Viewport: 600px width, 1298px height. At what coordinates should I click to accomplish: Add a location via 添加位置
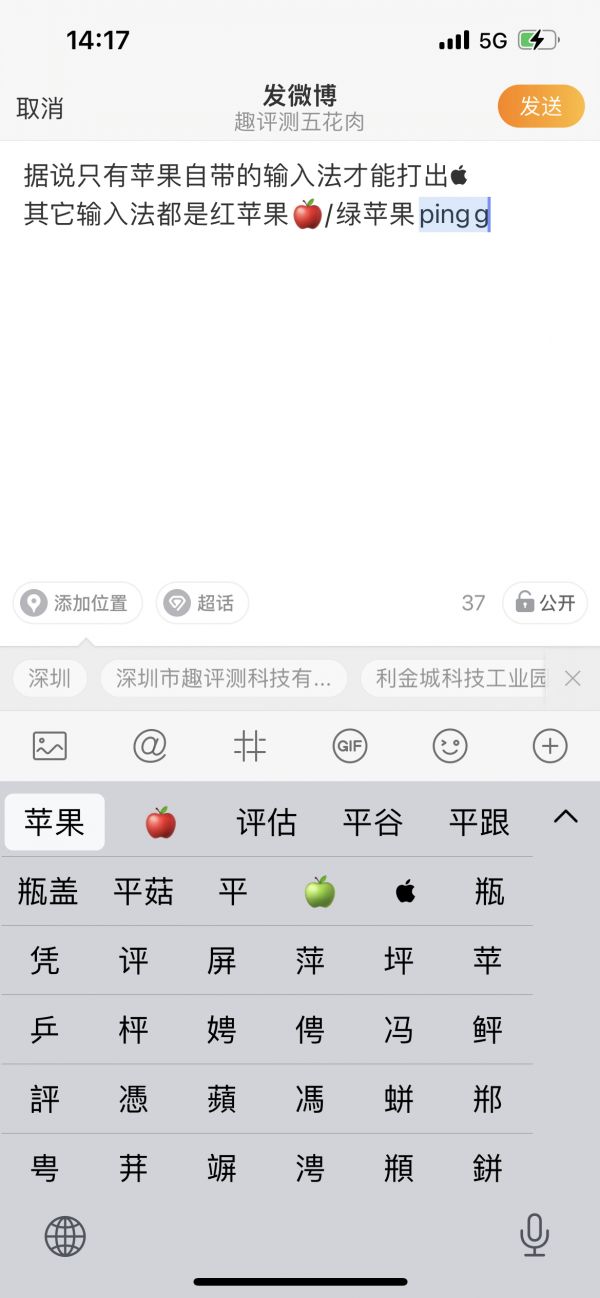(x=78, y=603)
